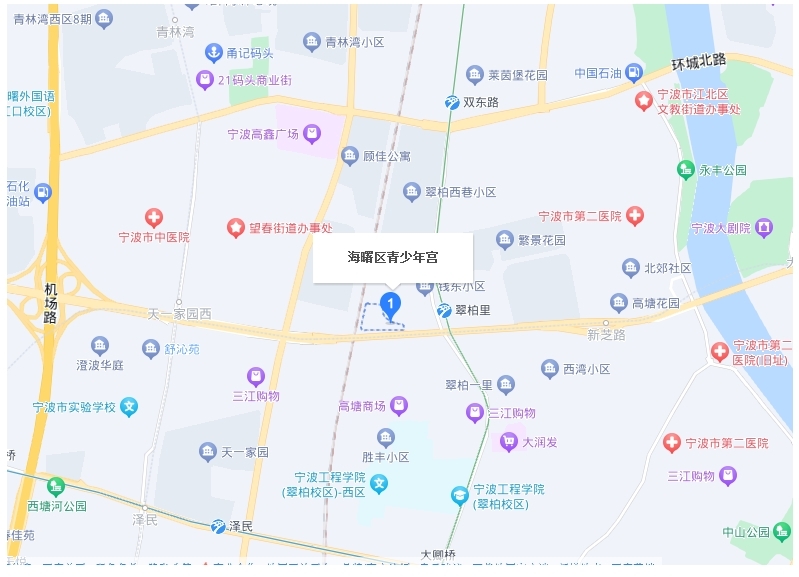Tap the 宁波市第二医院 marker near 黟景花园

(635, 216)
